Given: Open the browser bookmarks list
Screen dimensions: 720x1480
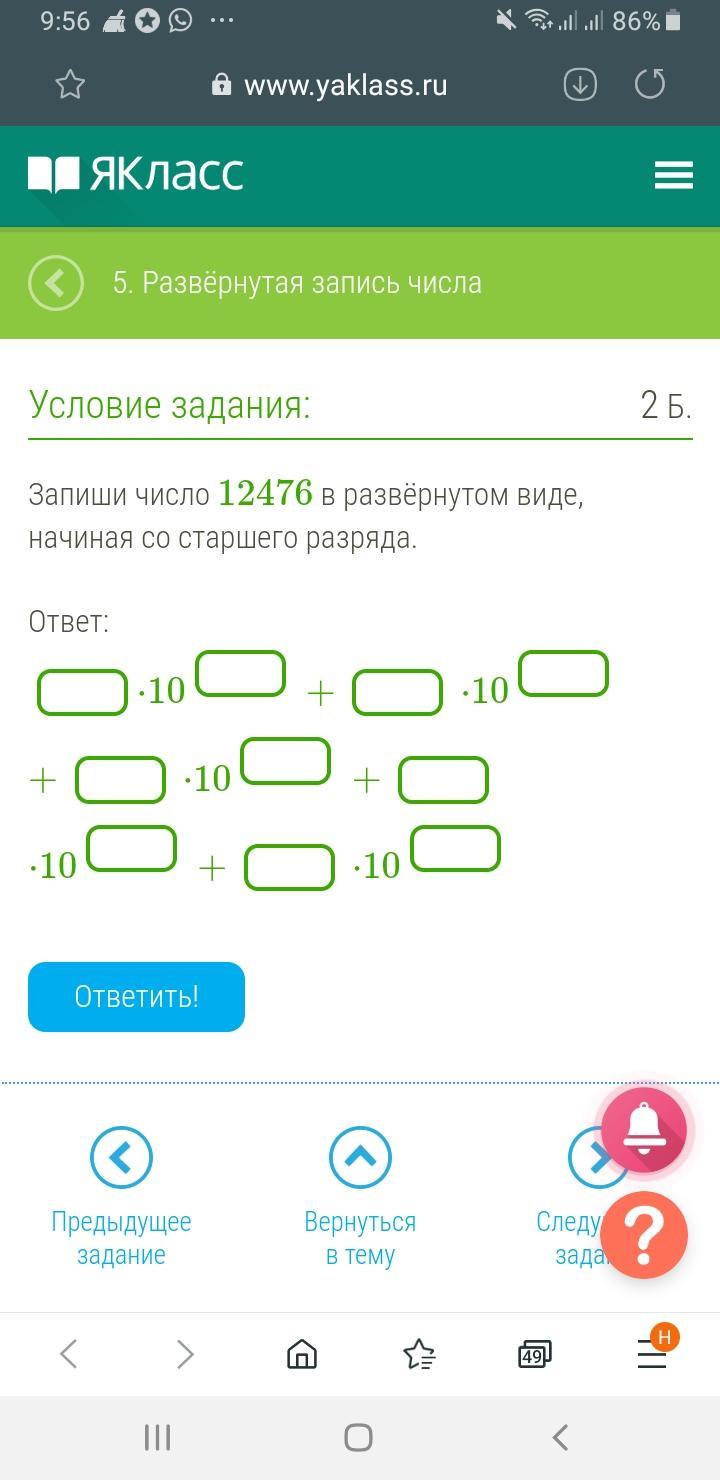Looking at the screenshot, I should (419, 1354).
